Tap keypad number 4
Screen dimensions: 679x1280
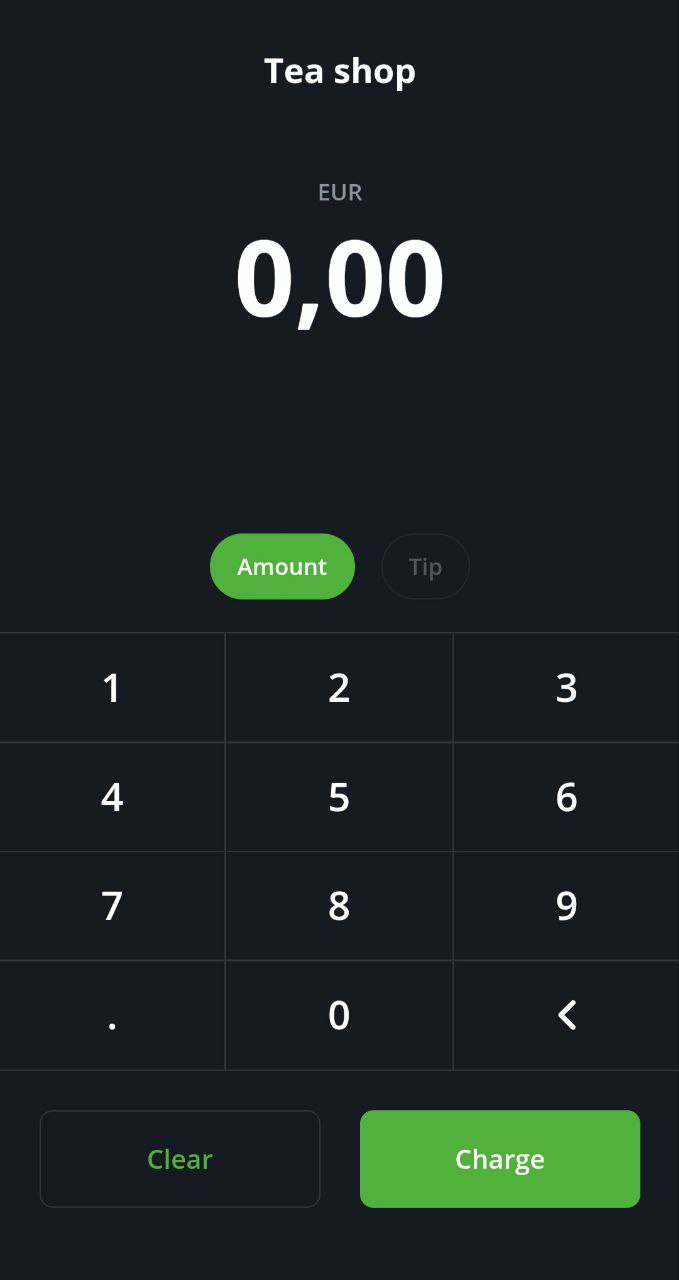pyautogui.click(x=112, y=797)
